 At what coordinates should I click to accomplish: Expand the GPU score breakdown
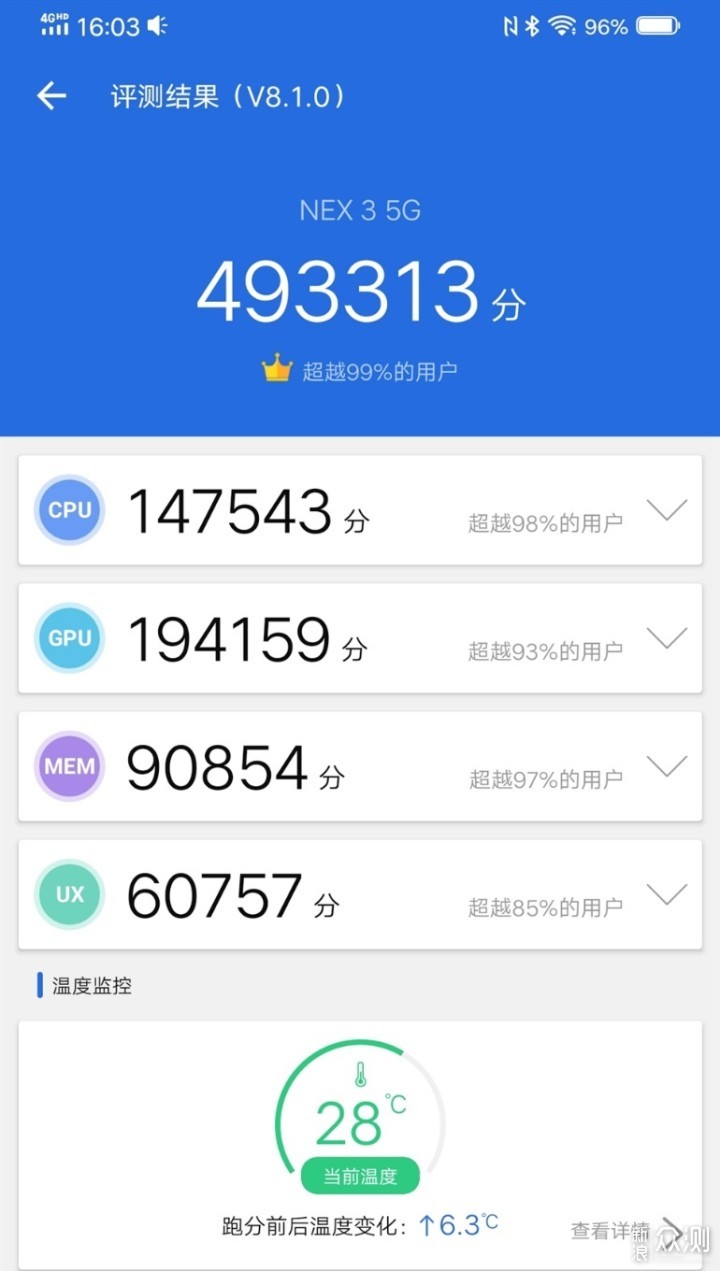click(666, 638)
